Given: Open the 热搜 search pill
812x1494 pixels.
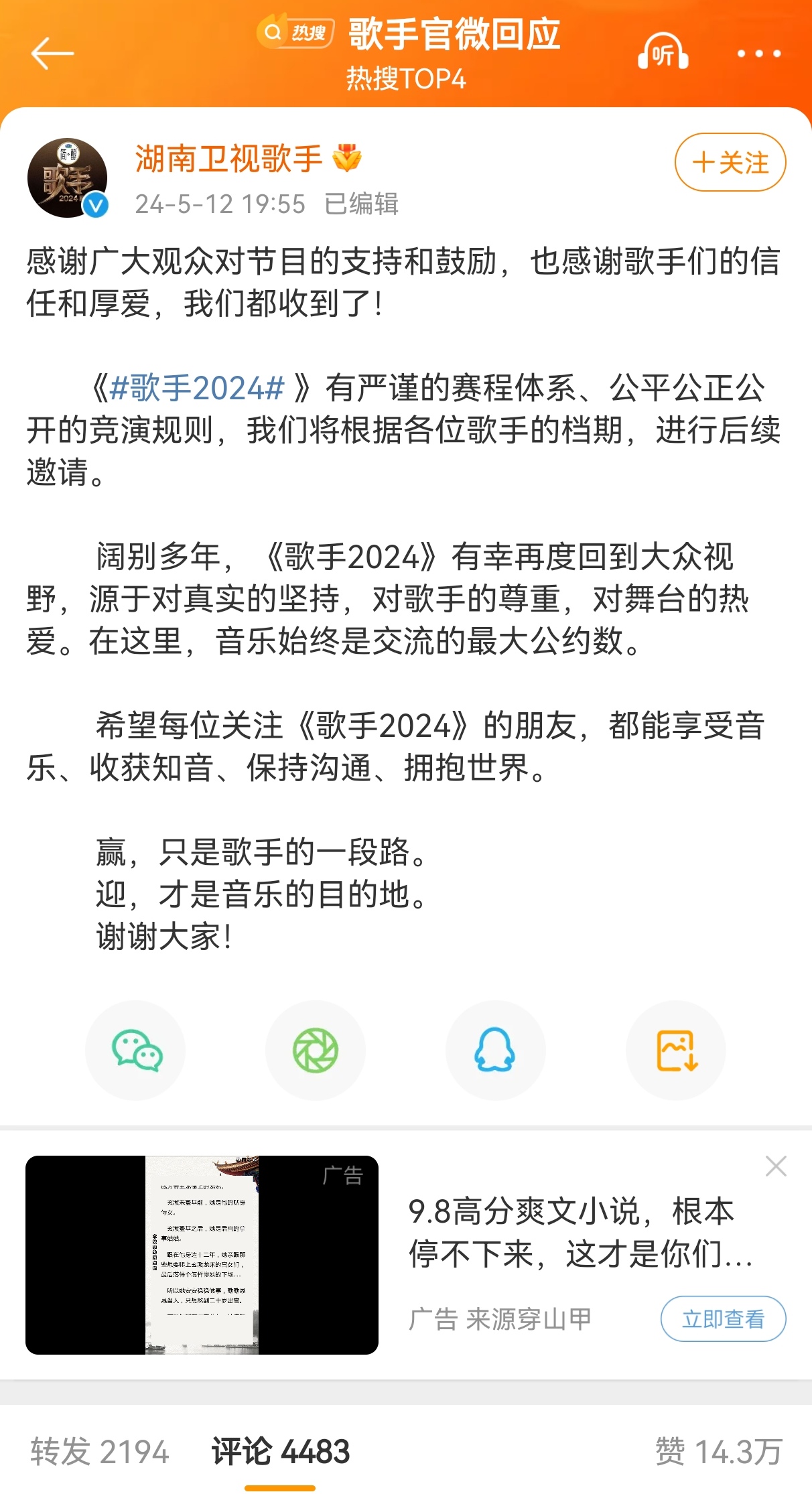Looking at the screenshot, I should [295, 31].
